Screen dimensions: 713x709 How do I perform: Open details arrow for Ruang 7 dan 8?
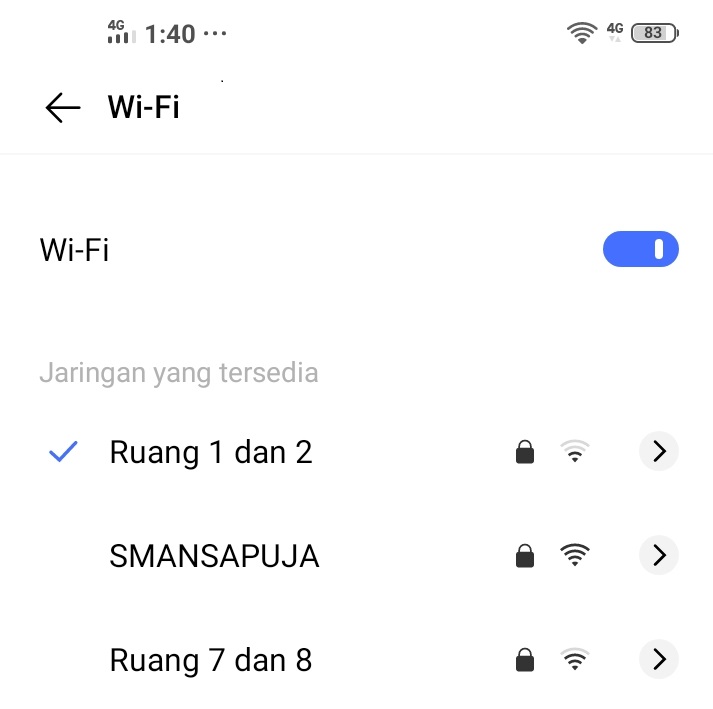[x=658, y=659]
